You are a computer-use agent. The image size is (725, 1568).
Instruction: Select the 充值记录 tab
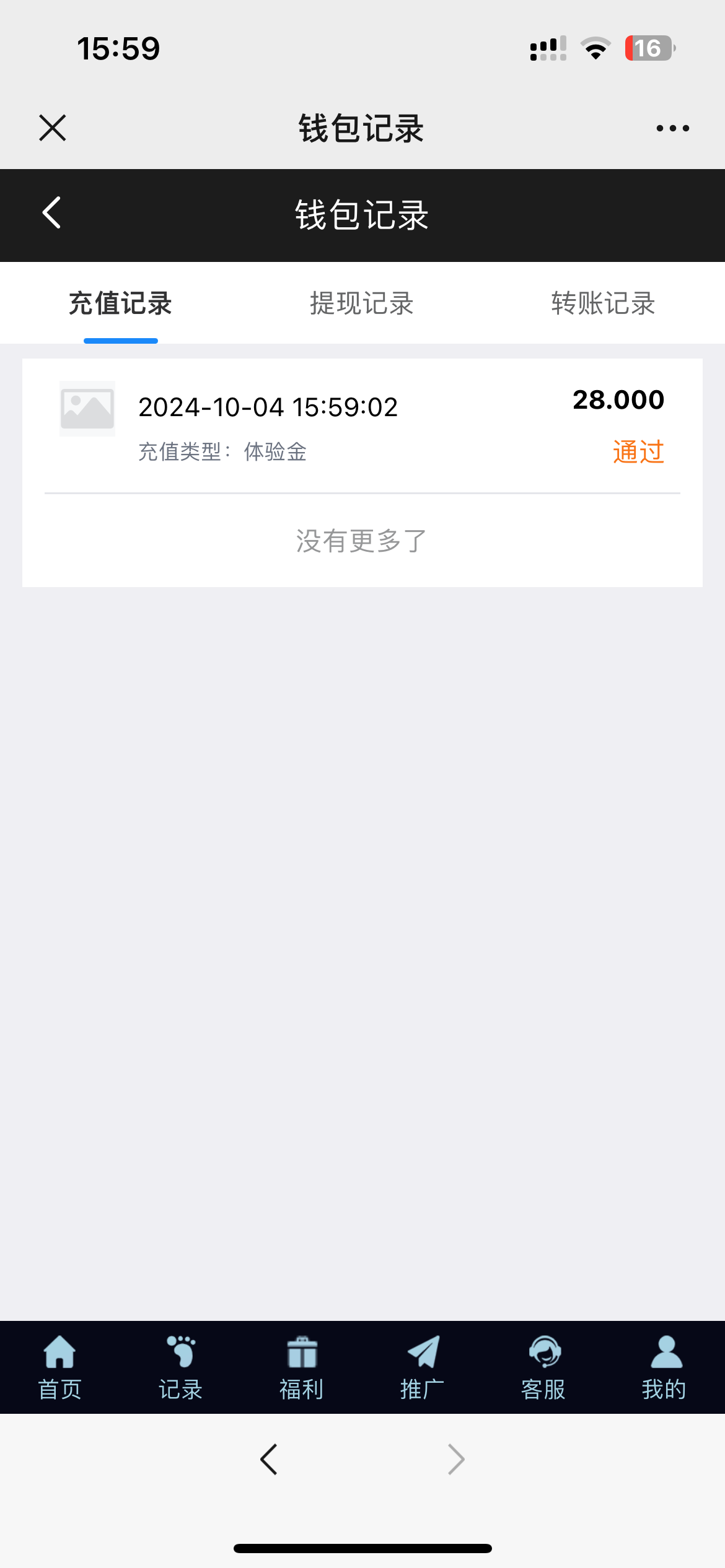120,303
